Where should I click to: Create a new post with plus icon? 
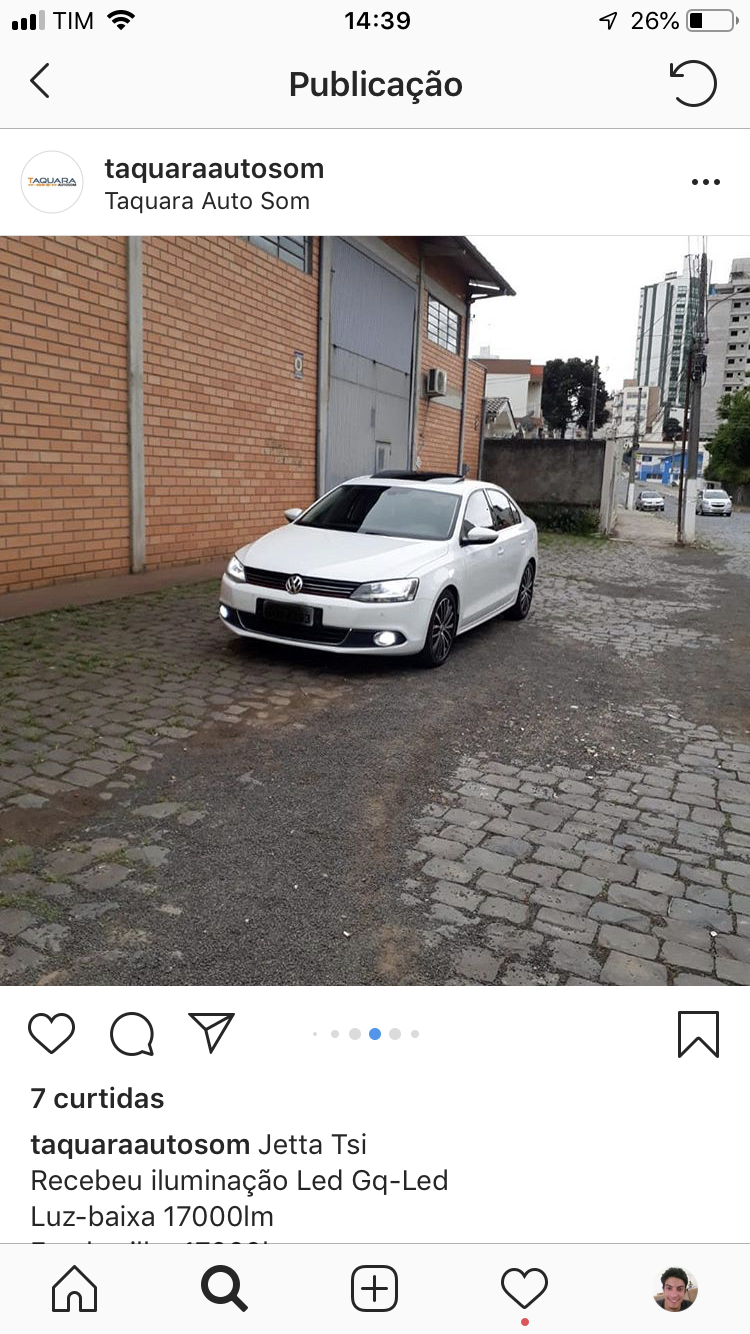click(375, 1289)
